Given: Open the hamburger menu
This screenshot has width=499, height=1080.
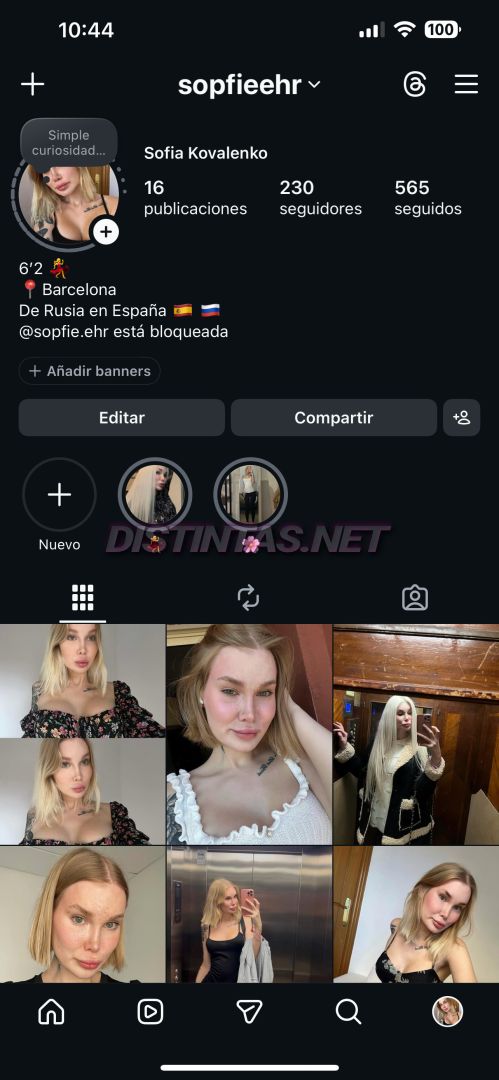Looking at the screenshot, I should (467, 85).
